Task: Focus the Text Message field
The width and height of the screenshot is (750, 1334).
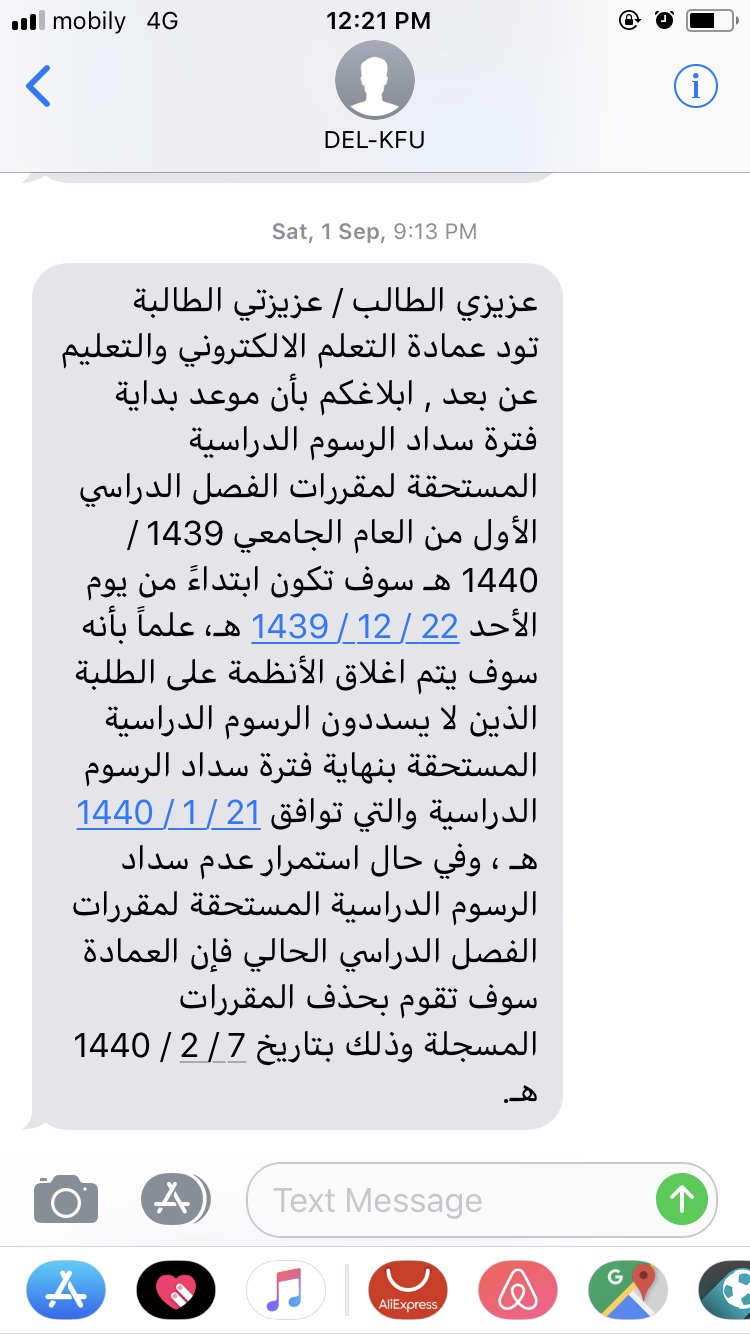Action: pyautogui.click(x=448, y=1199)
